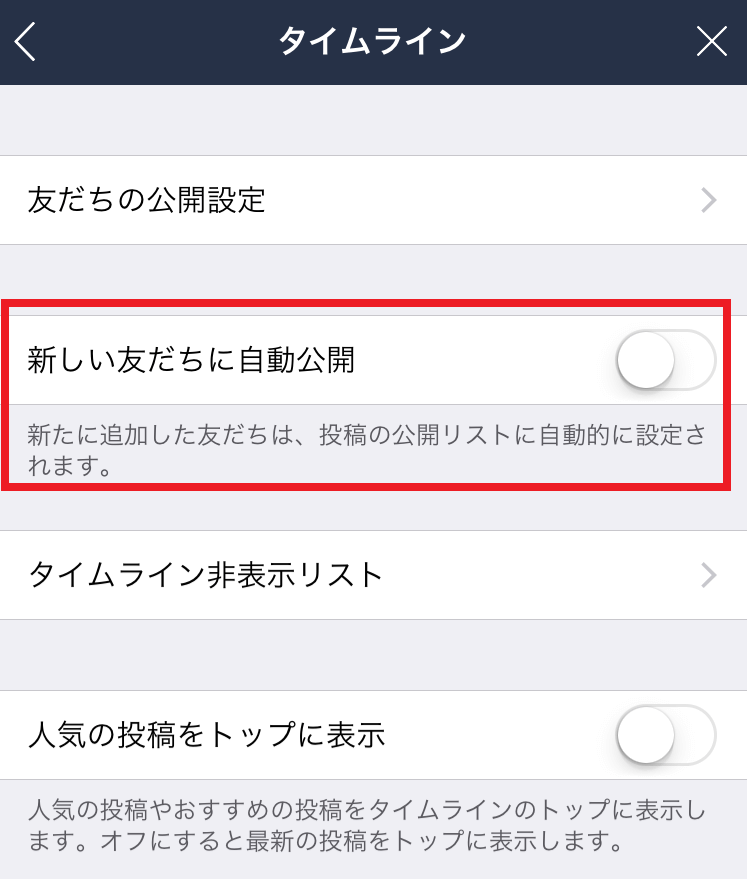Enable 新しい友だちに自動公開 switch
Viewport: 747px width, 879px height.
(x=665, y=360)
